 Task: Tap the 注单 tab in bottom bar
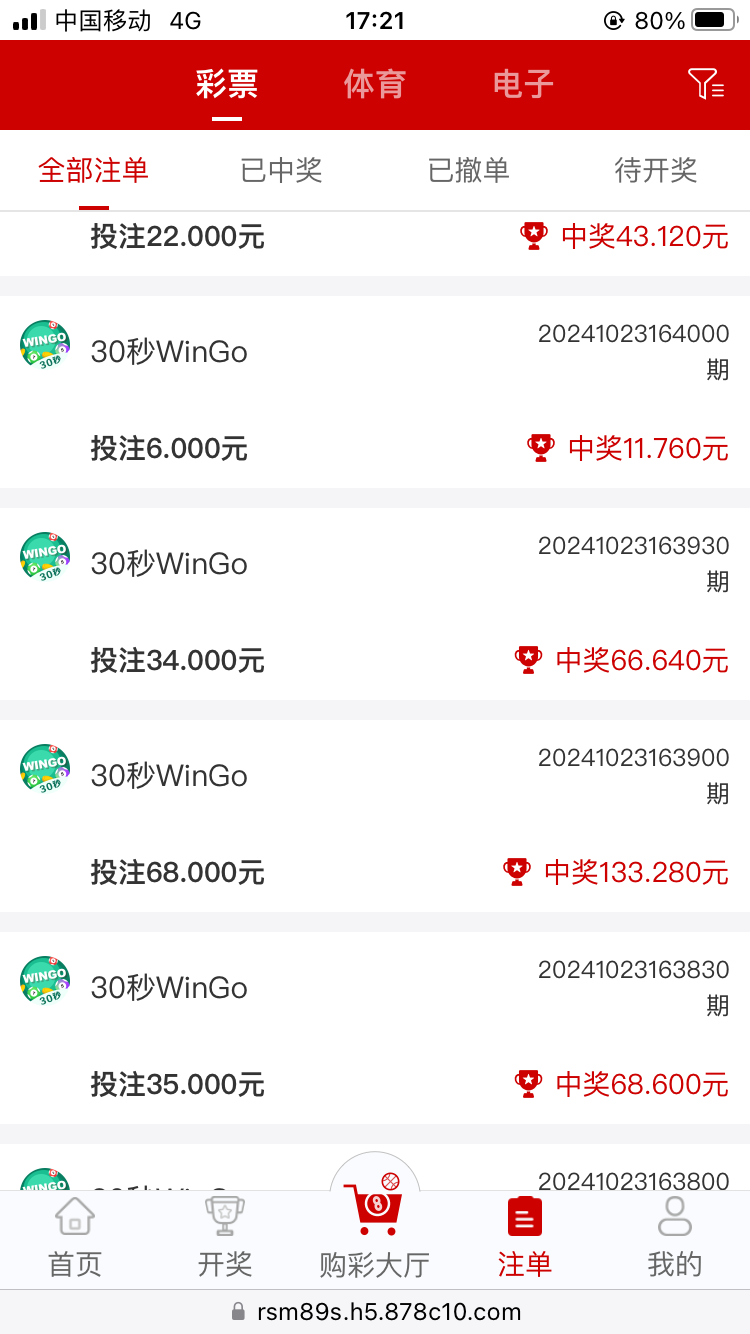525,1238
